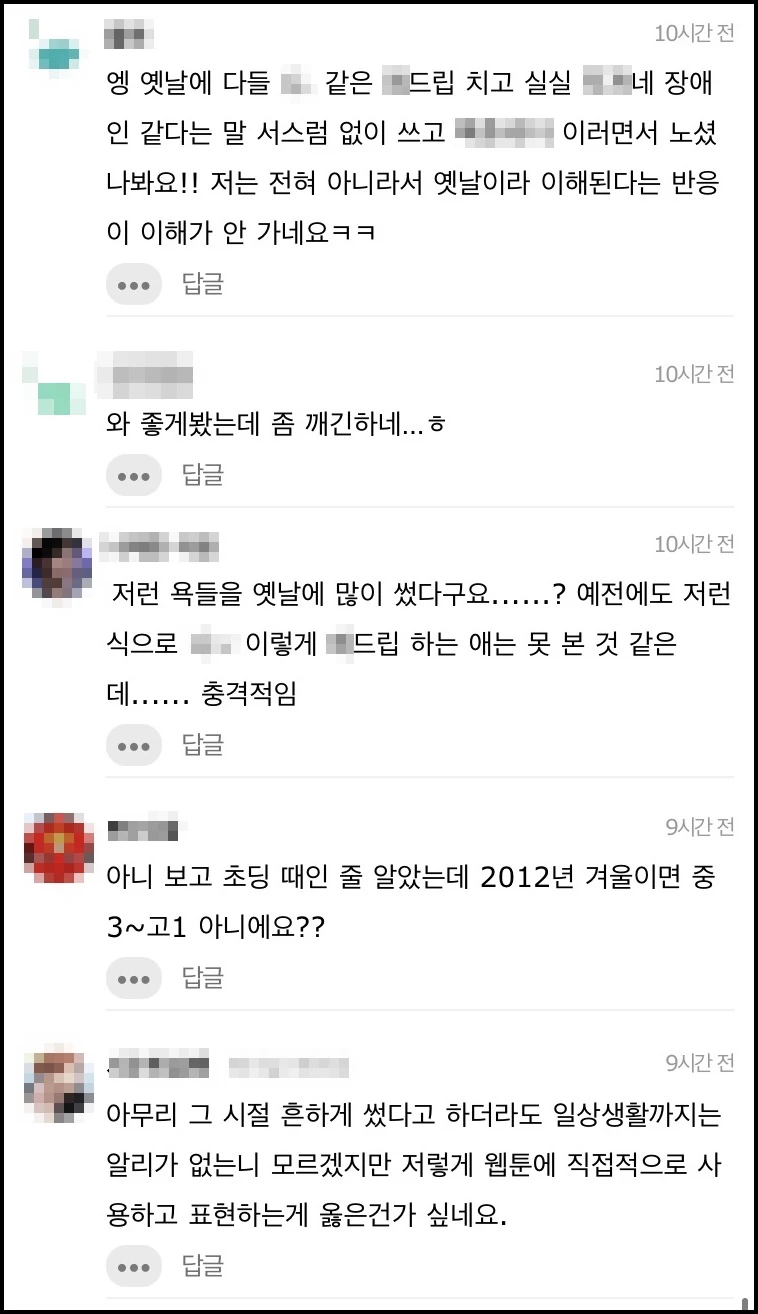The image size is (758, 1314).
Task: Open more options on the '아니 보고 초딩' comment
Action: click(133, 977)
